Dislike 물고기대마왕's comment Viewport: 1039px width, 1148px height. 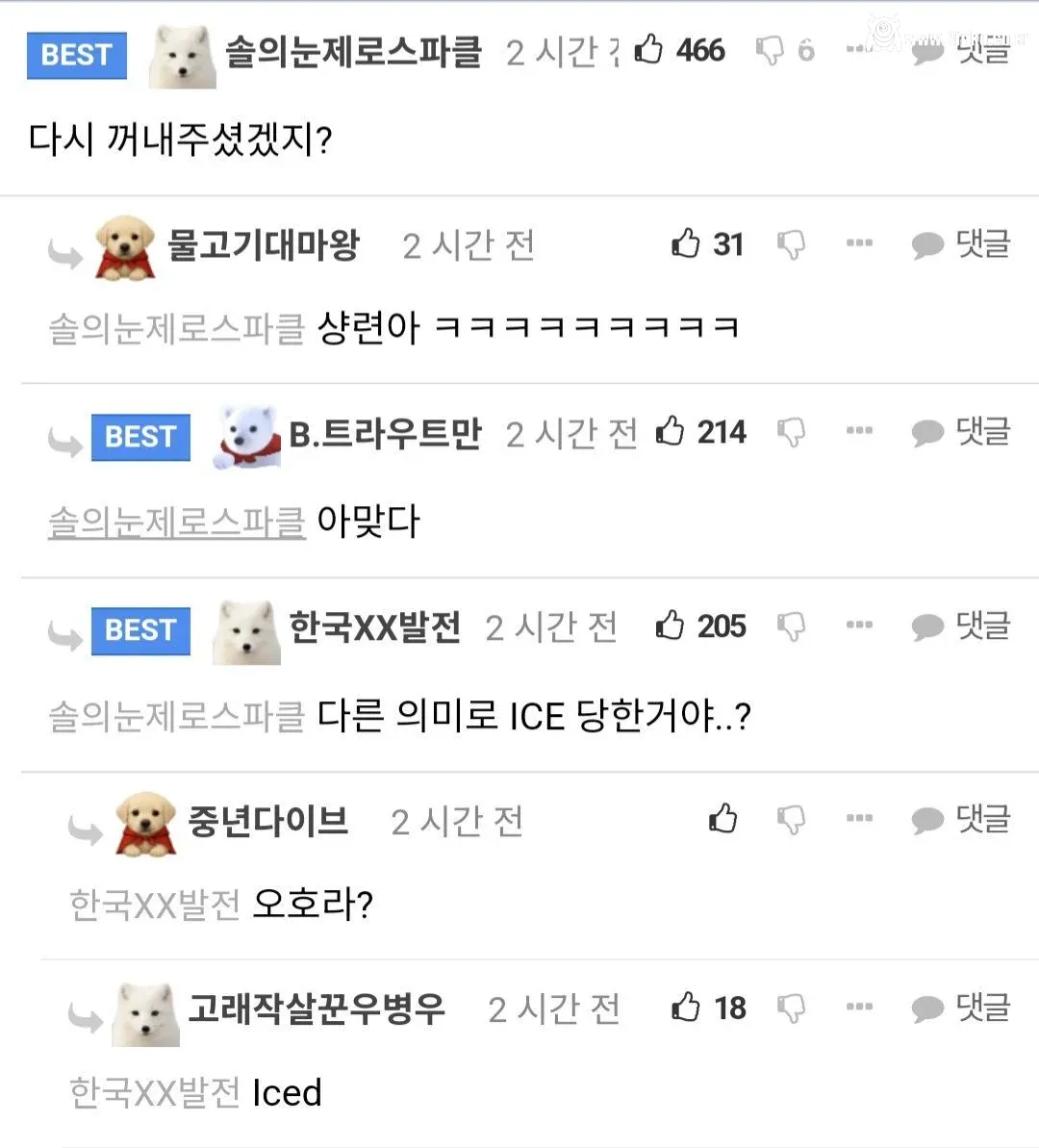pyautogui.click(x=792, y=245)
